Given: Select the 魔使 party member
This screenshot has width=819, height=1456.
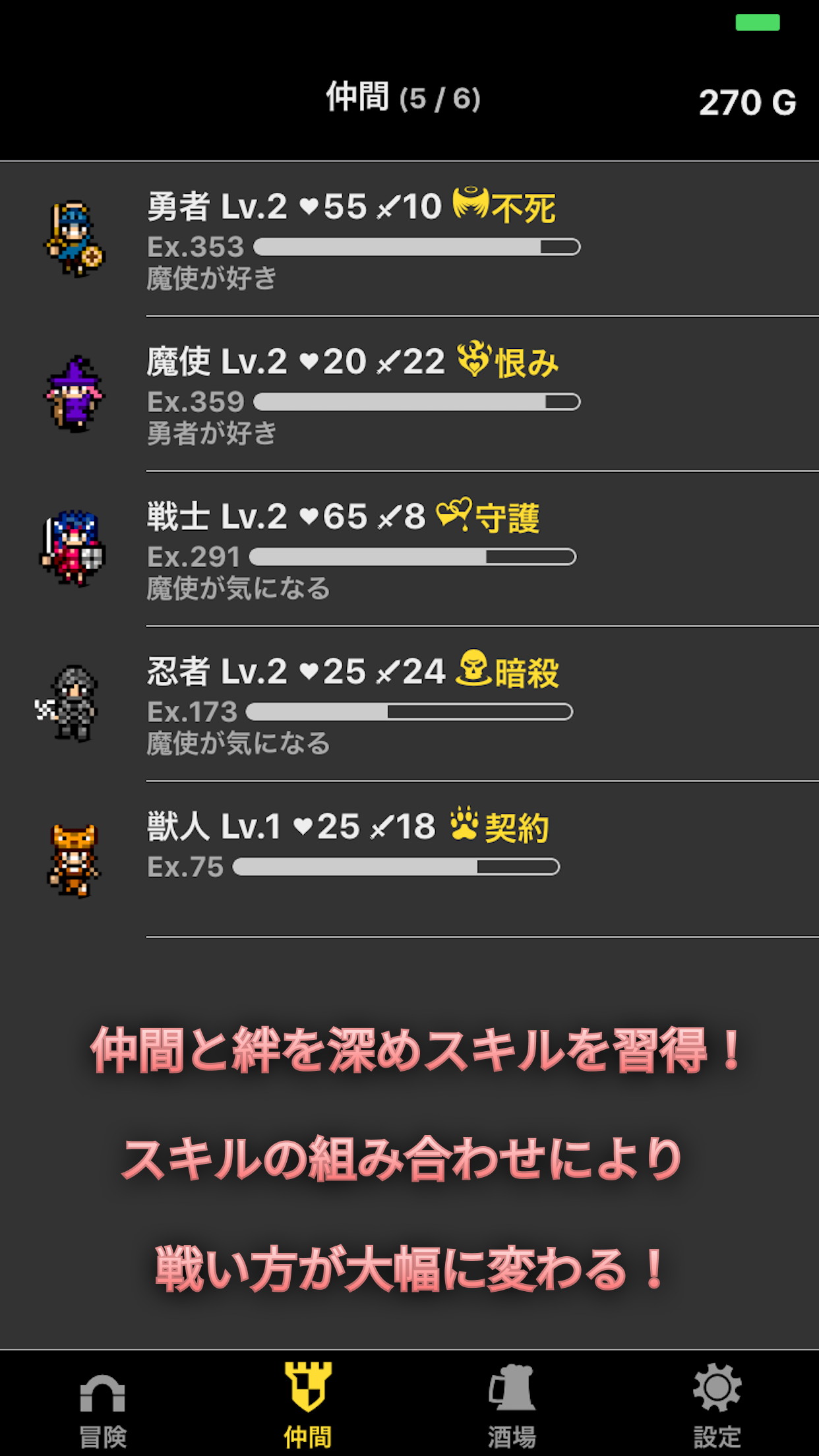Looking at the screenshot, I should click(409, 394).
